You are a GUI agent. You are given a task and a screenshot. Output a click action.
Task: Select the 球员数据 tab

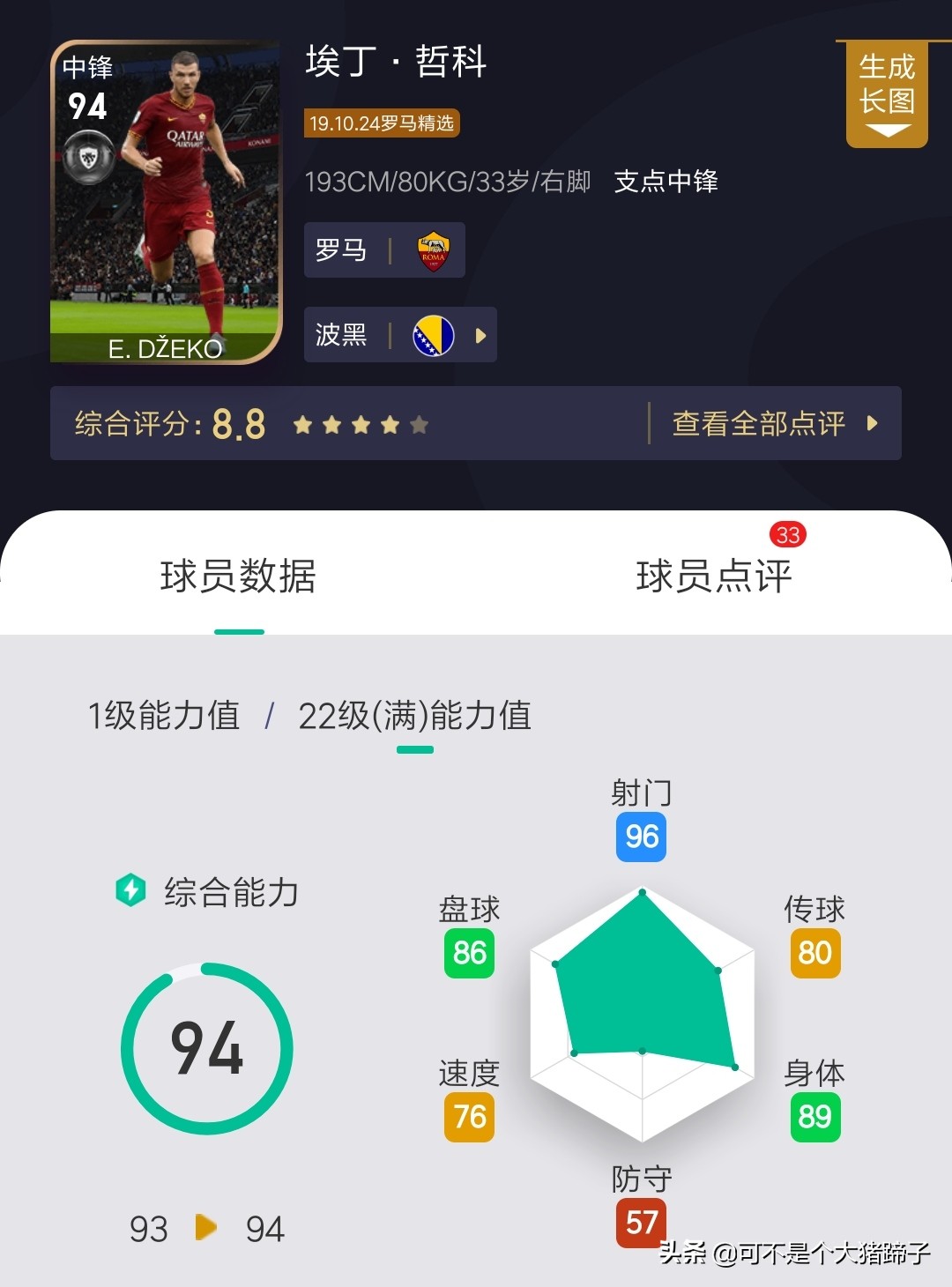(238, 576)
